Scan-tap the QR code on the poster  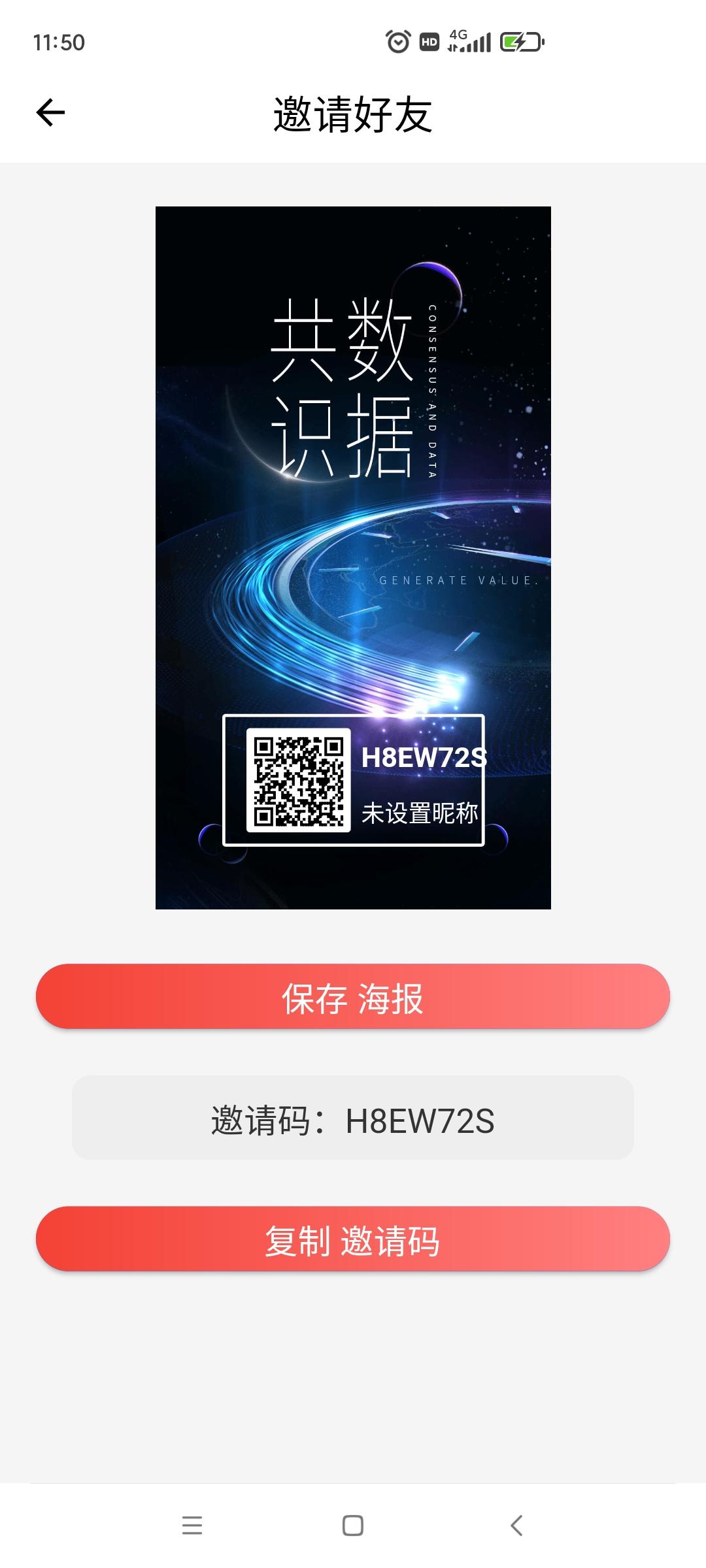298,781
